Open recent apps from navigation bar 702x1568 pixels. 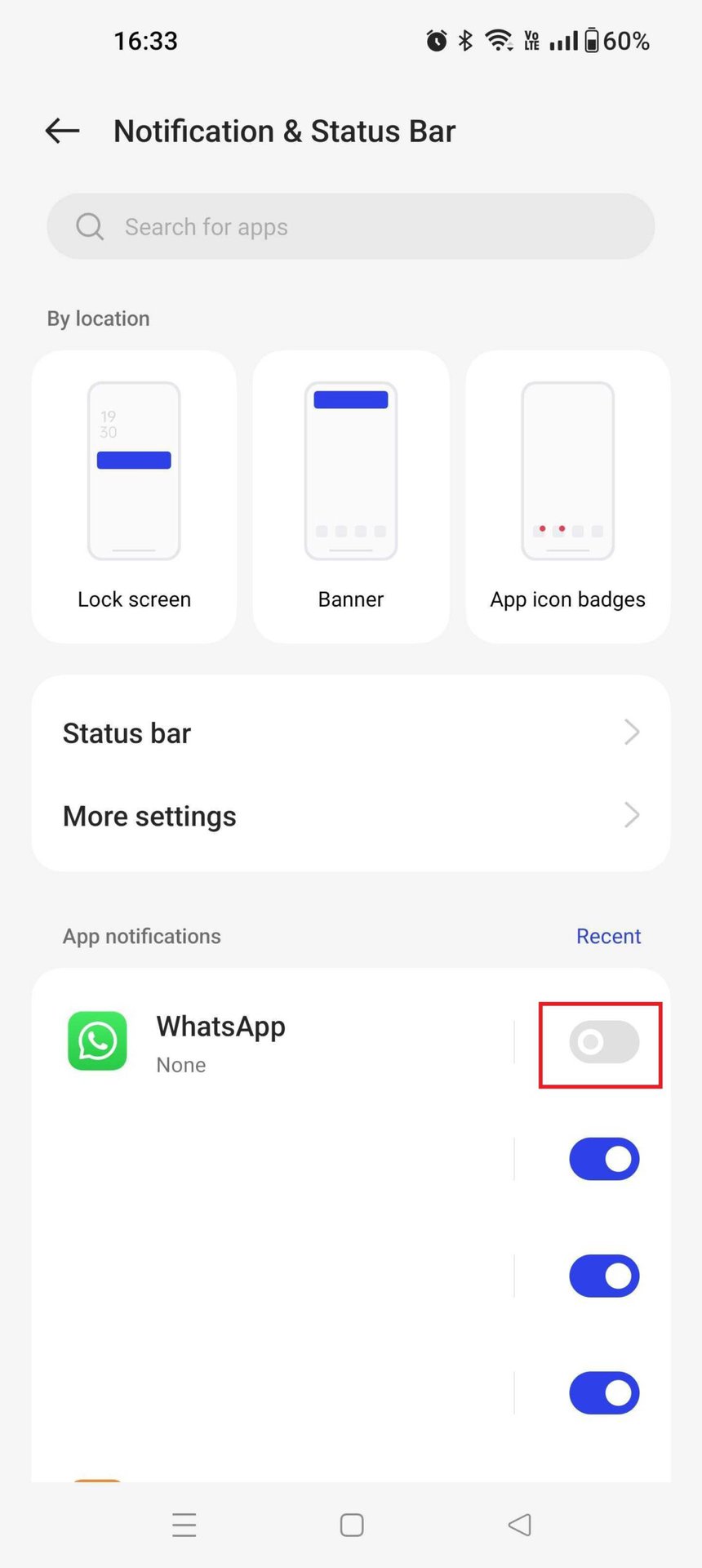(184, 1525)
